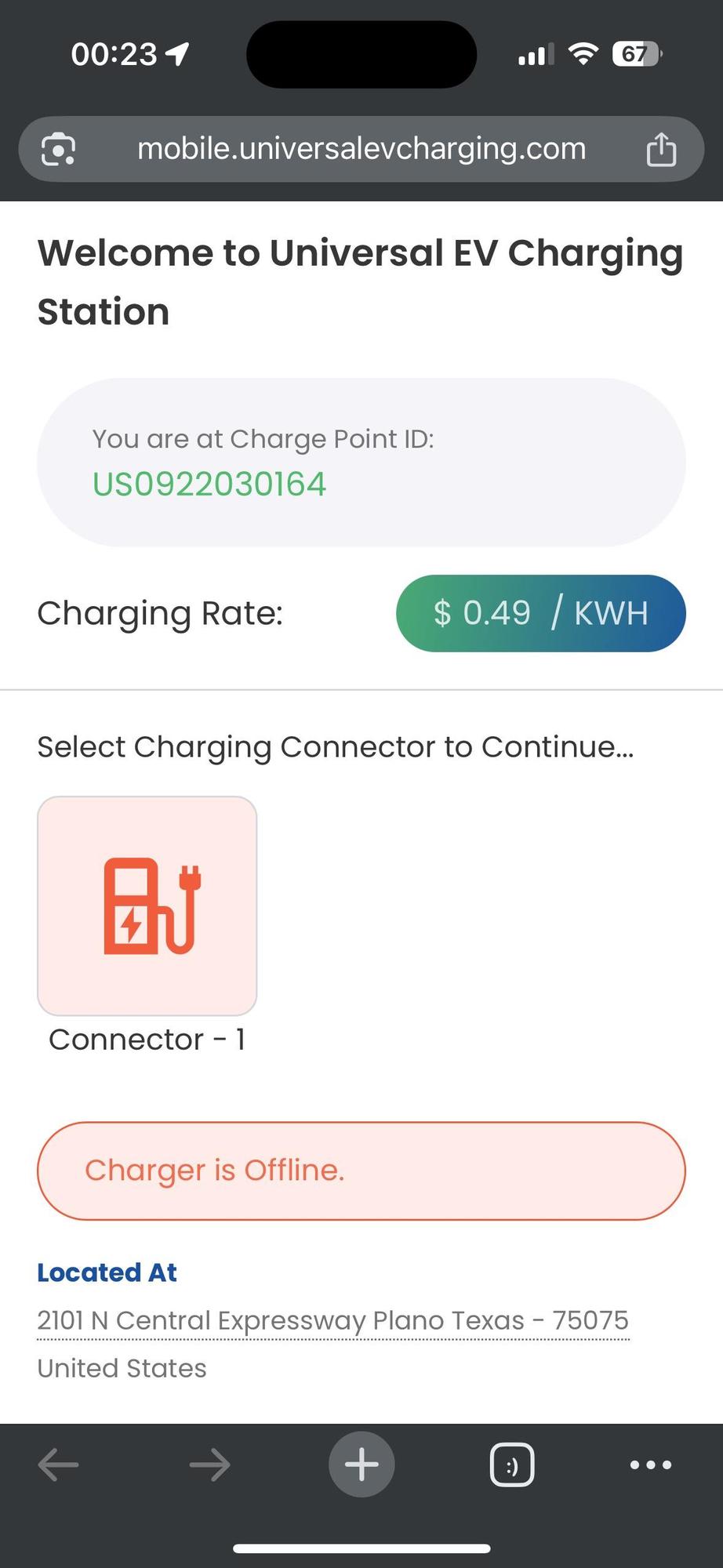Go back using the left arrow icon
This screenshot has height=1568, width=723.
pos(55,1465)
